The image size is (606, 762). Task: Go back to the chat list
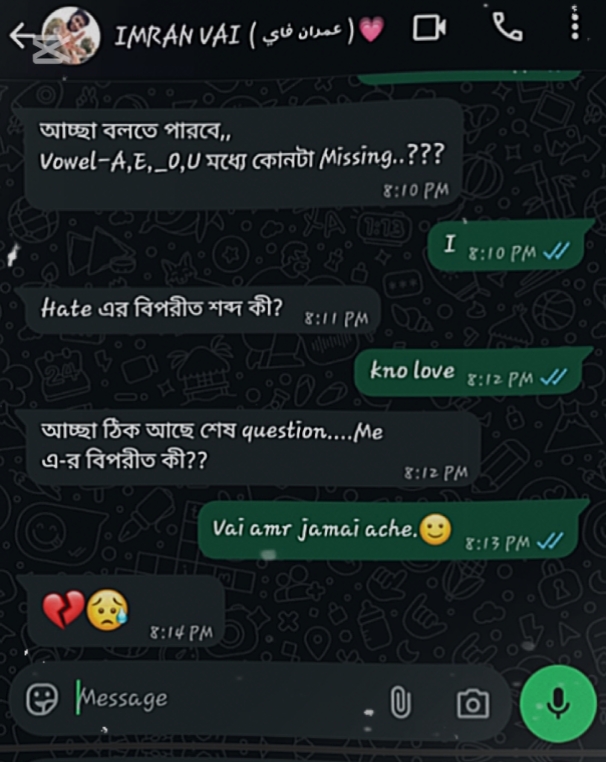[x=20, y=33]
